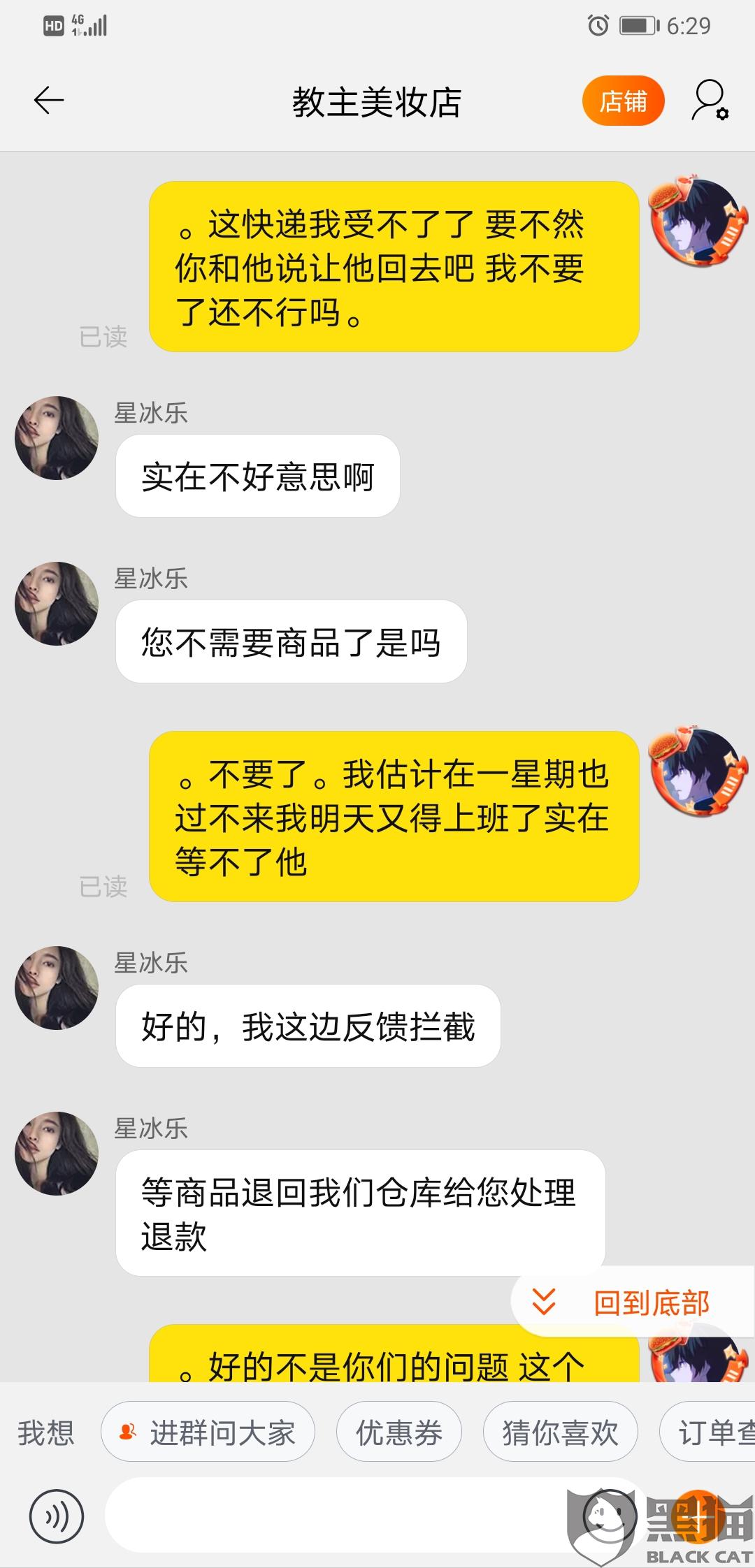The image size is (755, 1568).
Task: View 星冰乐's avatar beside 实在不好意思啊
Action: [x=57, y=438]
